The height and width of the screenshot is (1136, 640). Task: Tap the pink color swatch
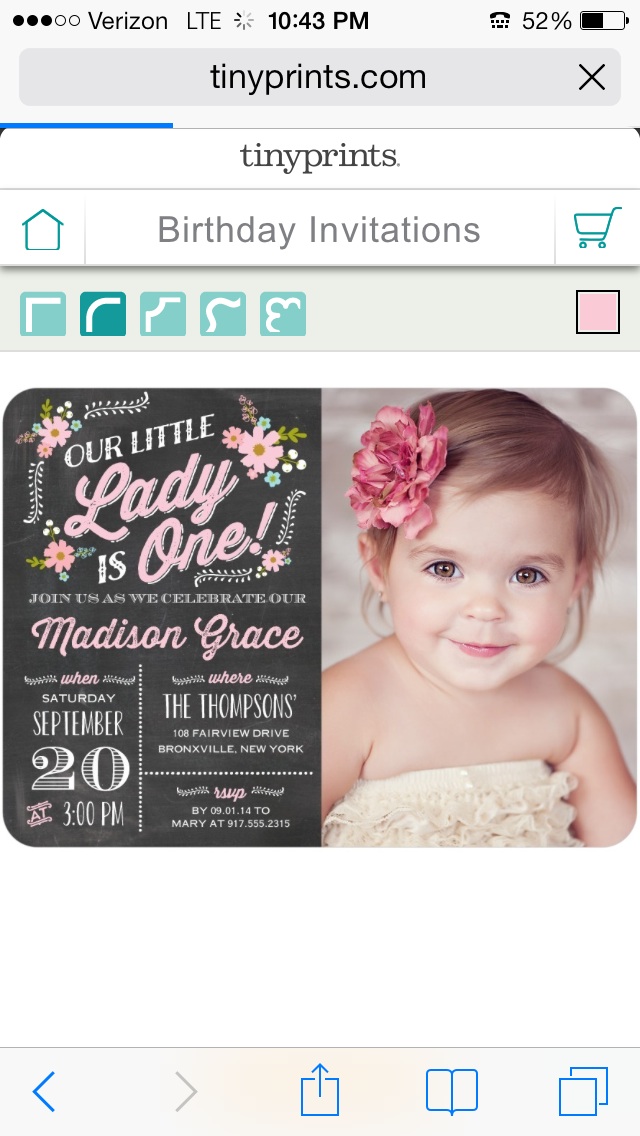[598, 312]
